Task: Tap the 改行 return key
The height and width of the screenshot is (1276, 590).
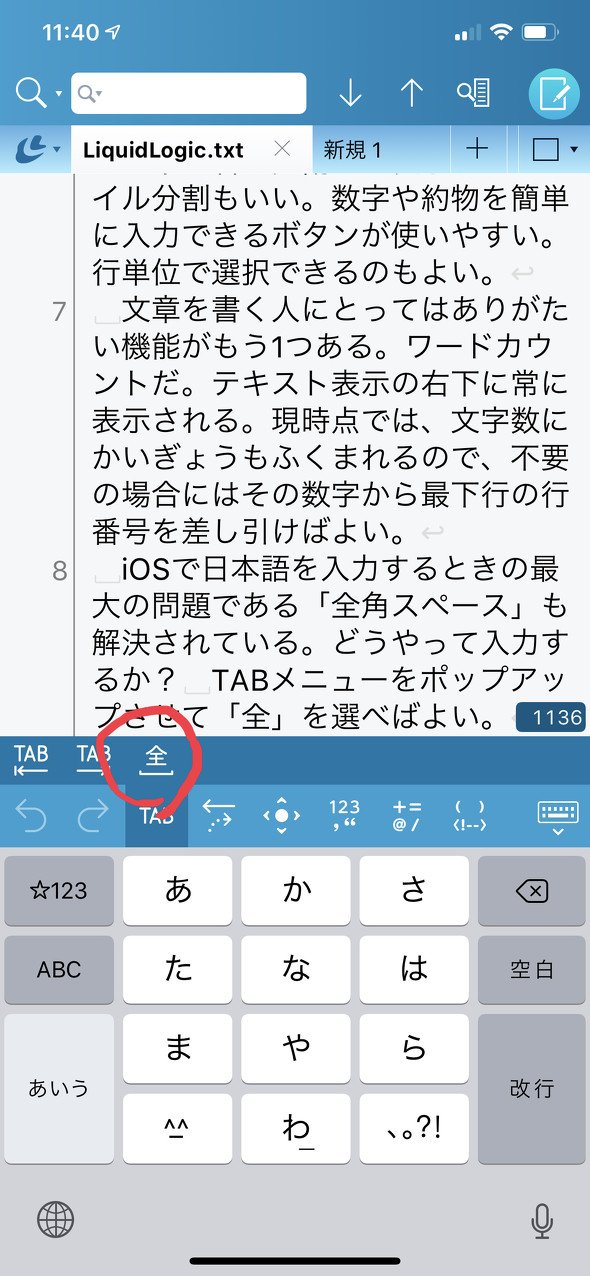Action: [531, 1088]
